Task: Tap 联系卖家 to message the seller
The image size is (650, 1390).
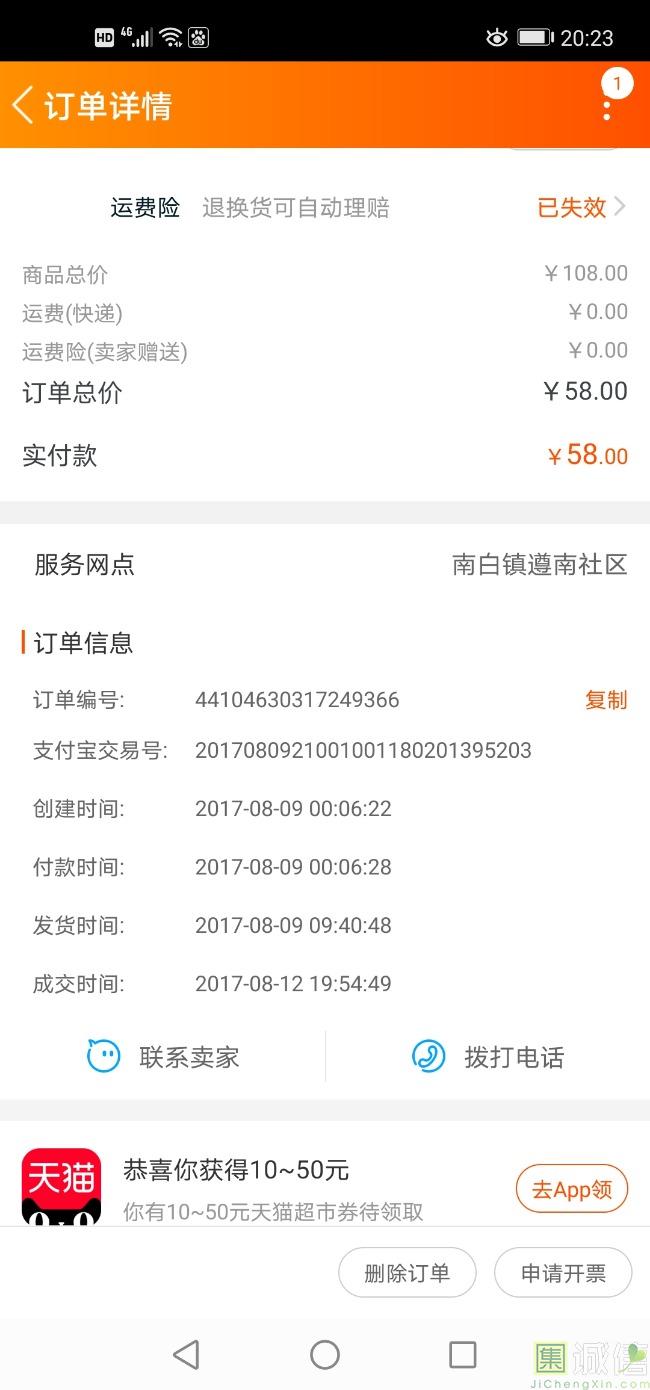Action: [x=164, y=1057]
